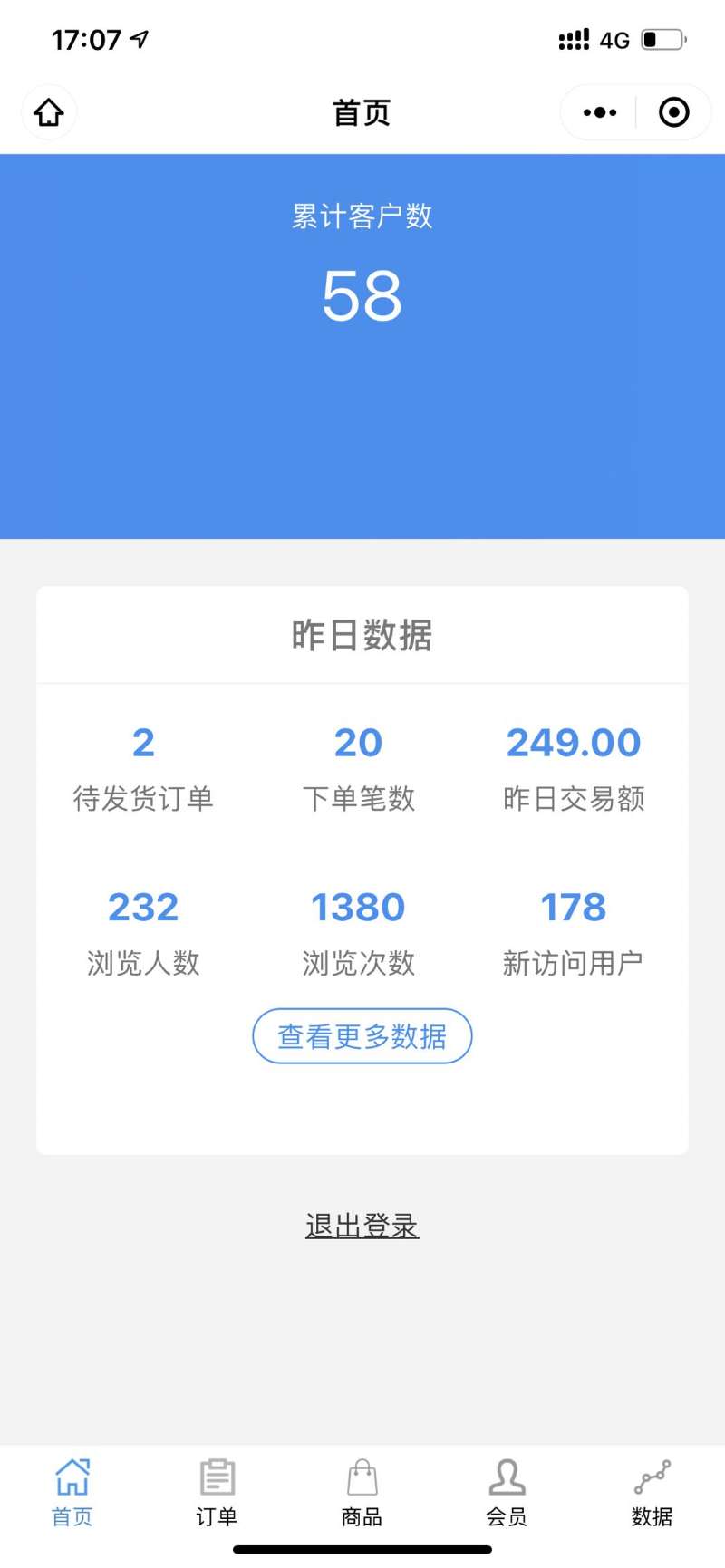Viewport: 725px width, 1568px height.
Task: Close the mini program with the circle button
Action: [x=673, y=112]
